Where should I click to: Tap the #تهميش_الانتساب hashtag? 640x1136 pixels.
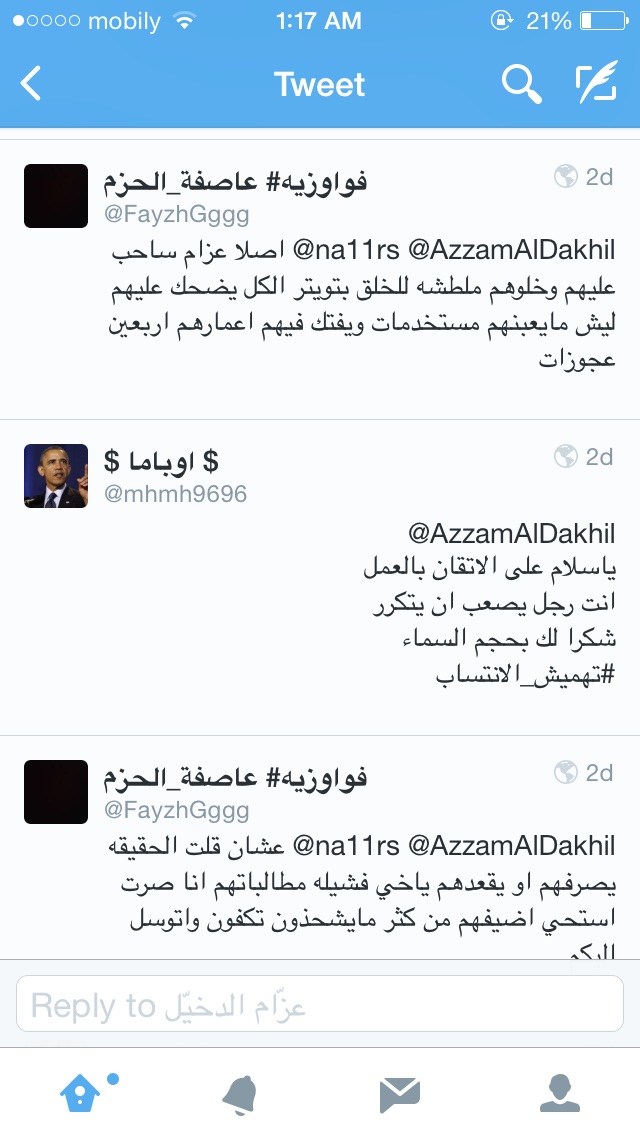(525, 674)
